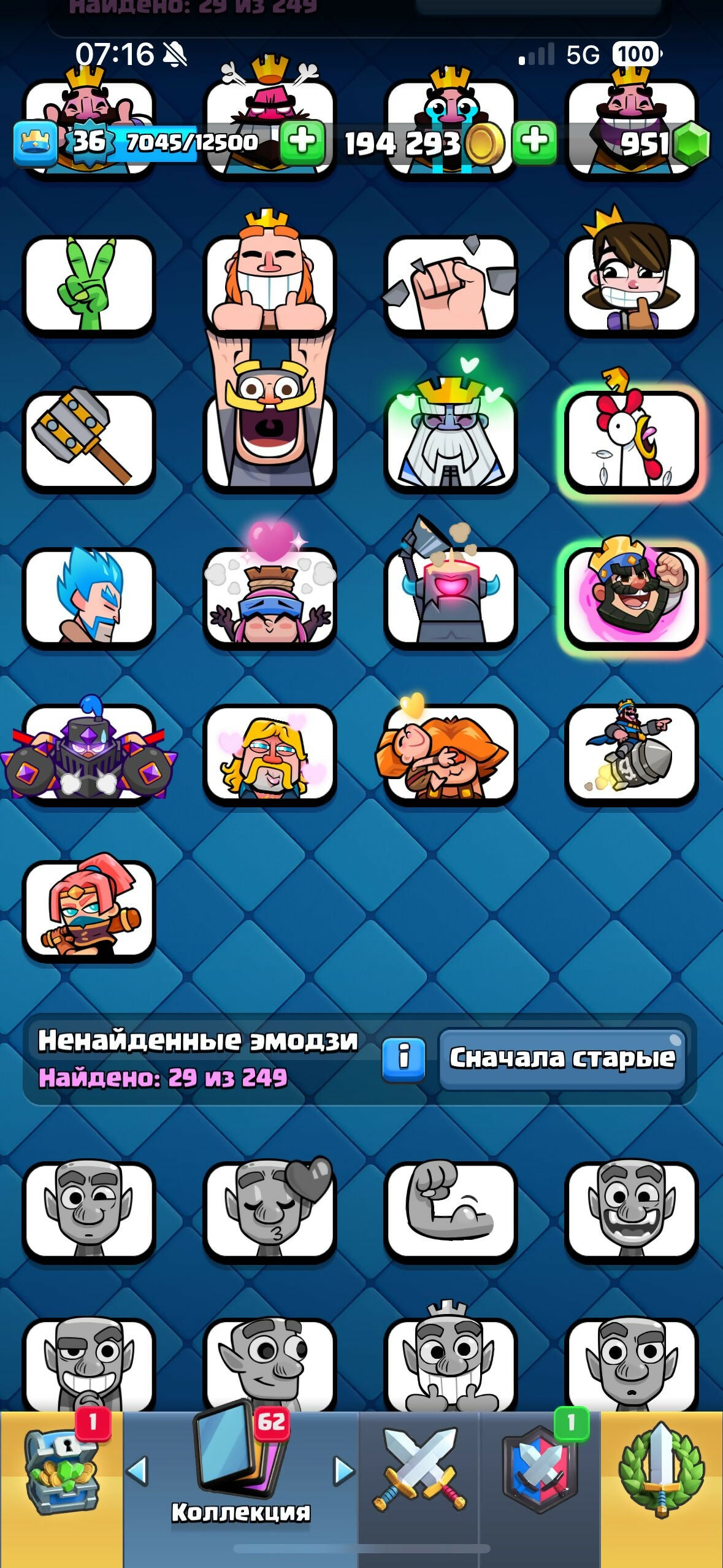
Task: Select the chicken emote
Action: [631, 441]
